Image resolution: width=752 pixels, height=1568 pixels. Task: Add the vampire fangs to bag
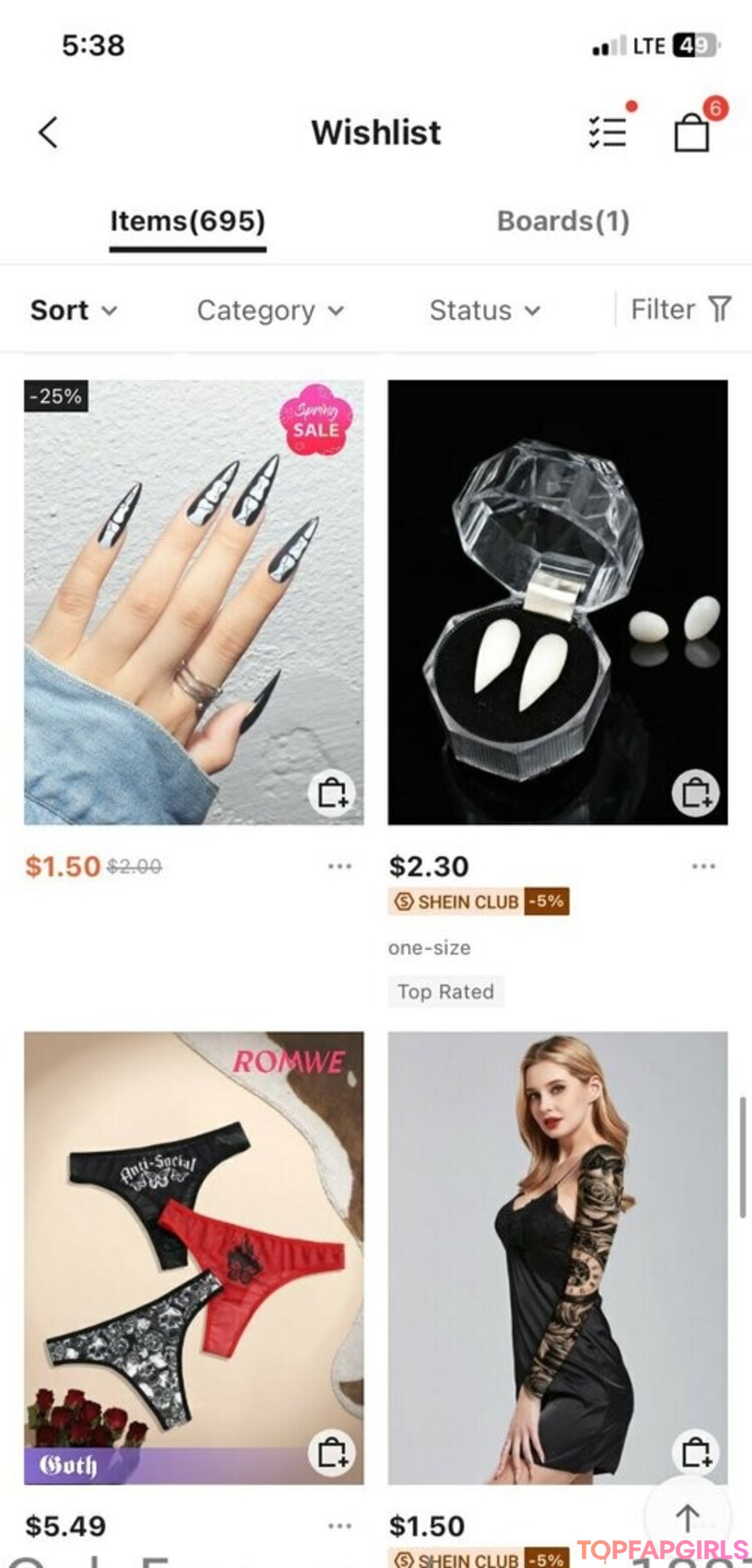696,793
